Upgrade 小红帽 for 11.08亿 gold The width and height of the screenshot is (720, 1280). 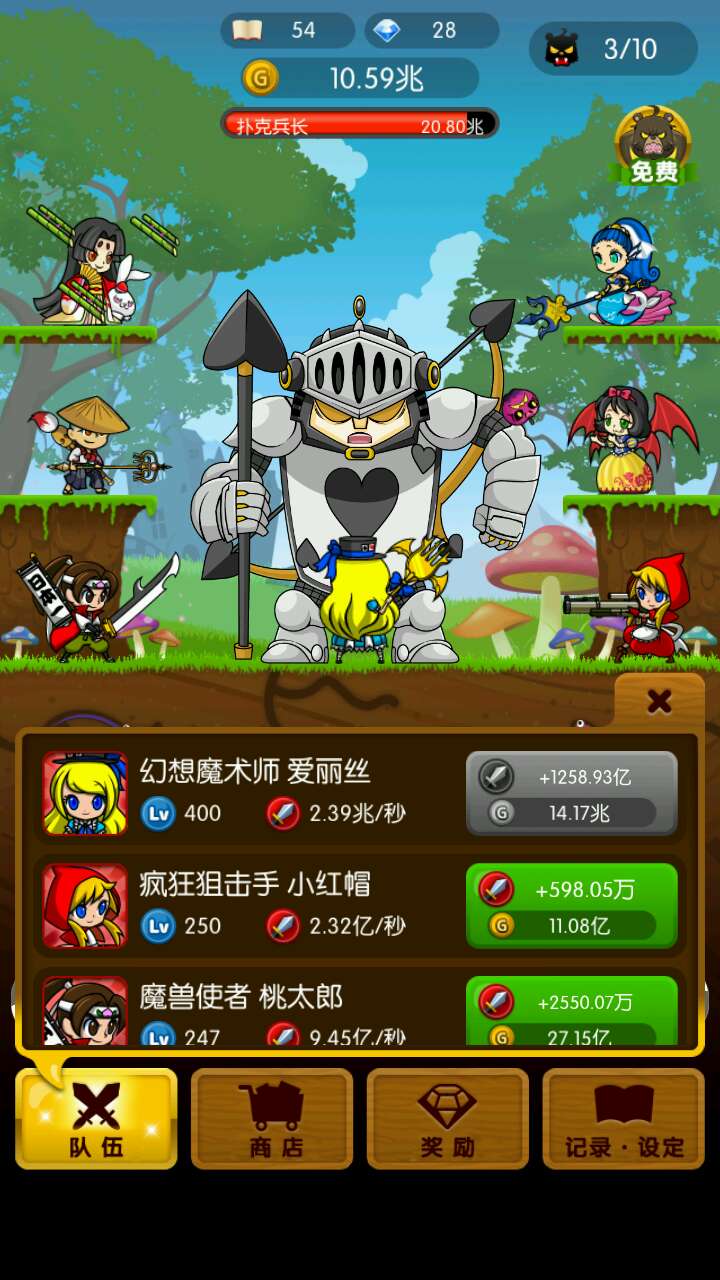point(572,906)
